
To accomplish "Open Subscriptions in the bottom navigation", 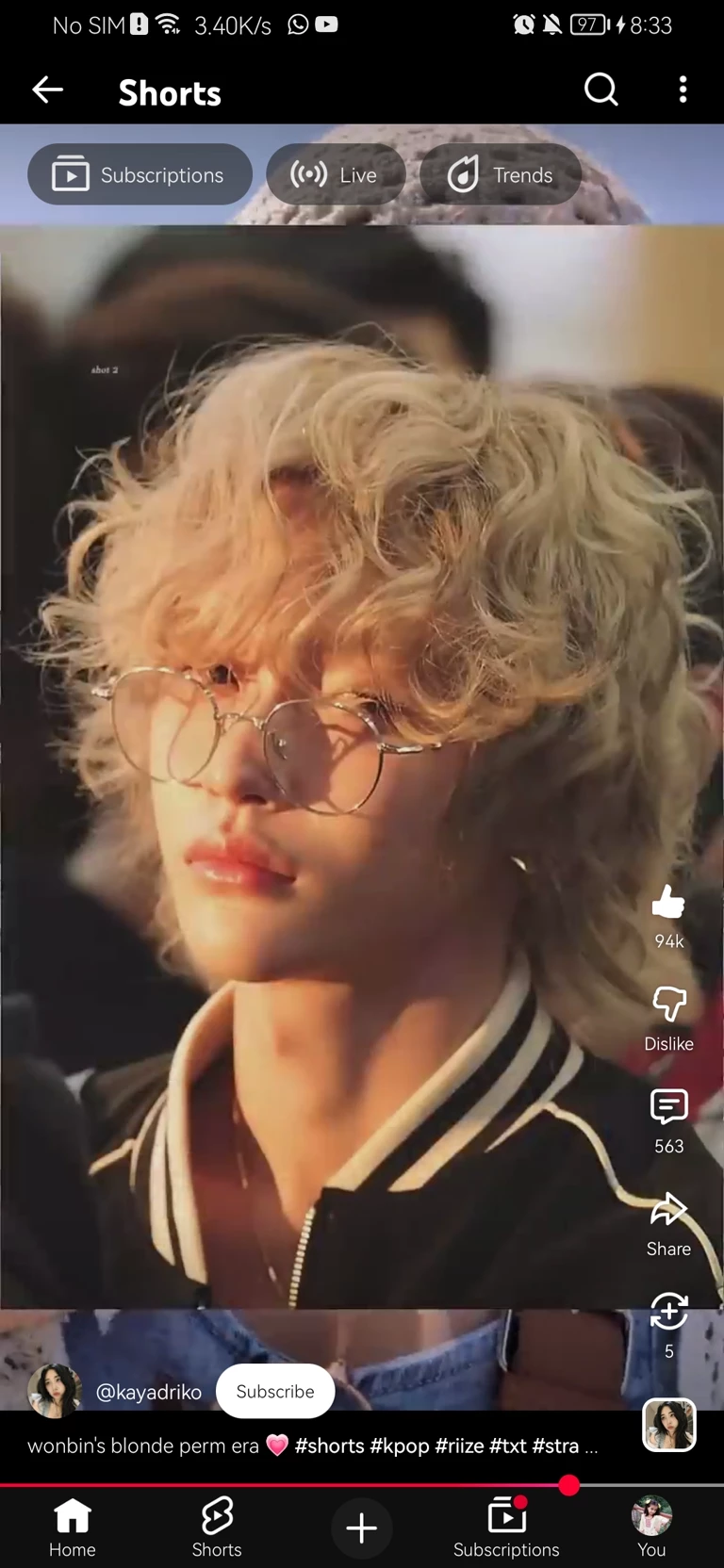I will (506, 1527).
